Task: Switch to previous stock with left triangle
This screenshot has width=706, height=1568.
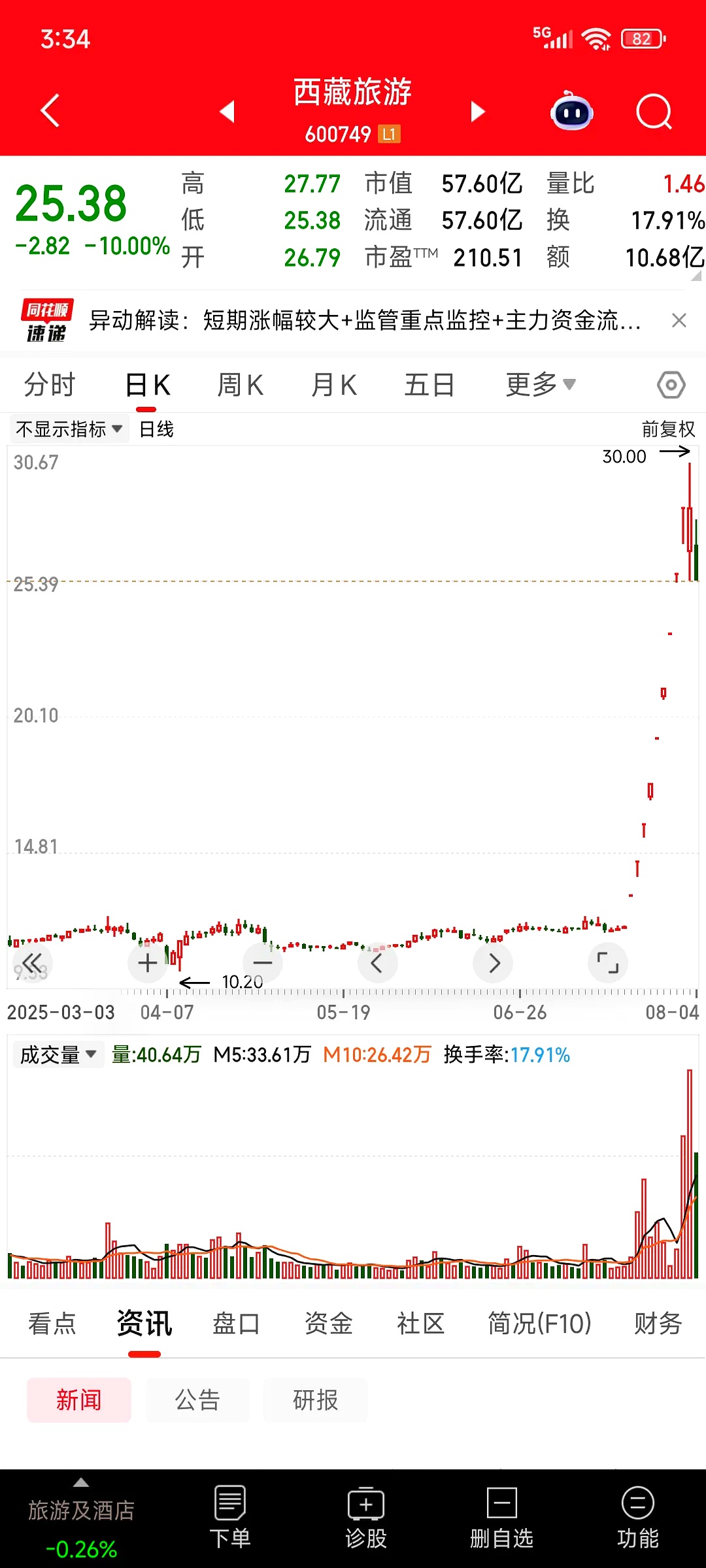Action: tap(226, 112)
